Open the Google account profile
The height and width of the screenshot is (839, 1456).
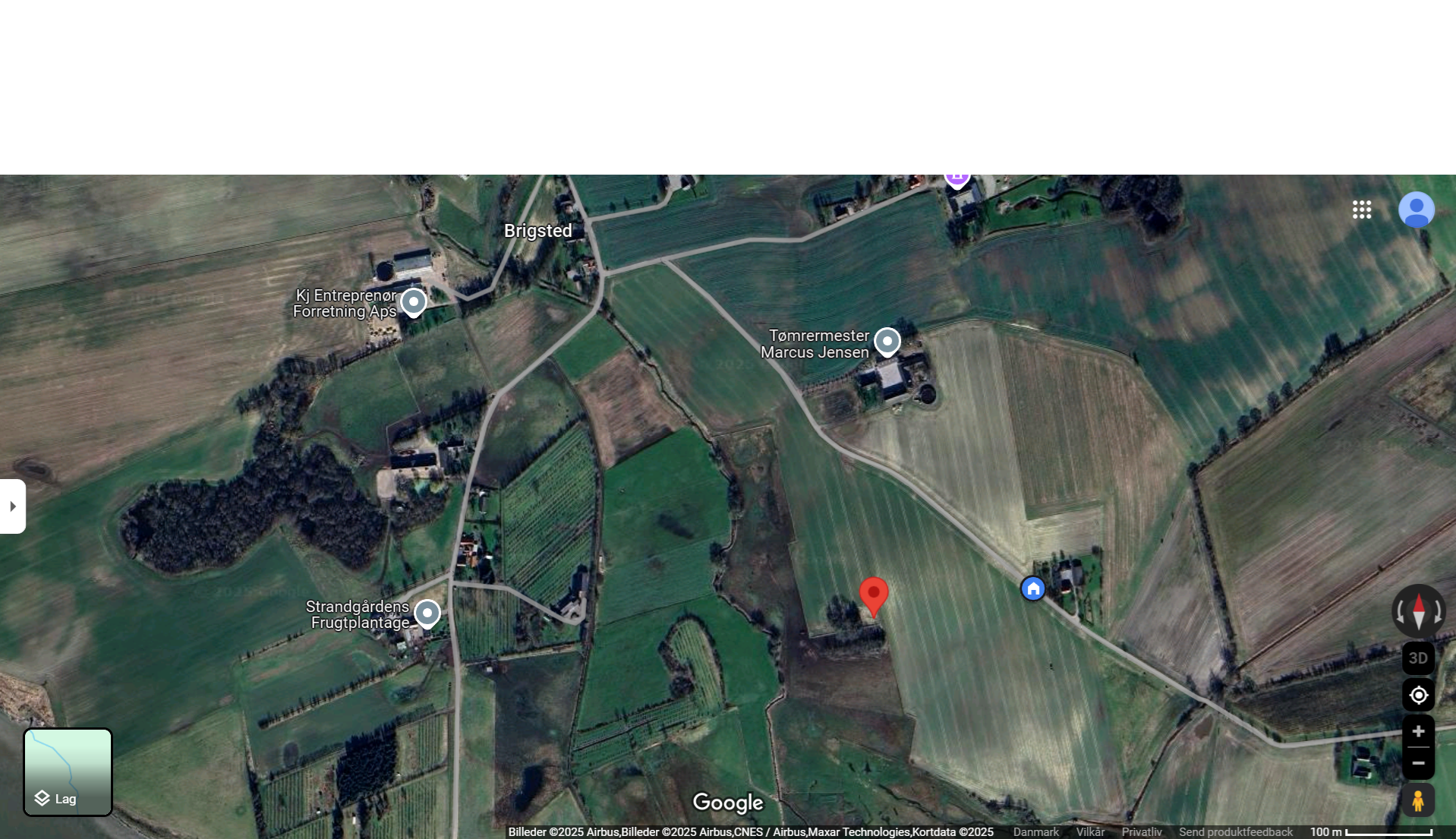1416,210
